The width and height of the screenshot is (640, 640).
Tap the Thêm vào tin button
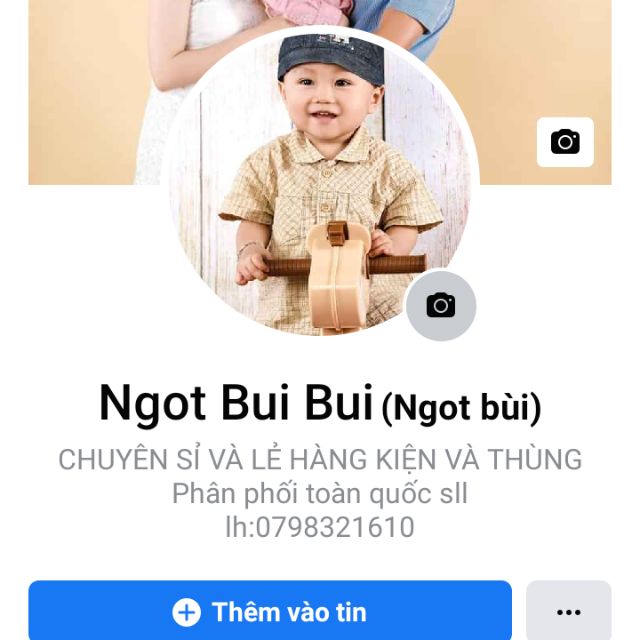[x=270, y=611]
